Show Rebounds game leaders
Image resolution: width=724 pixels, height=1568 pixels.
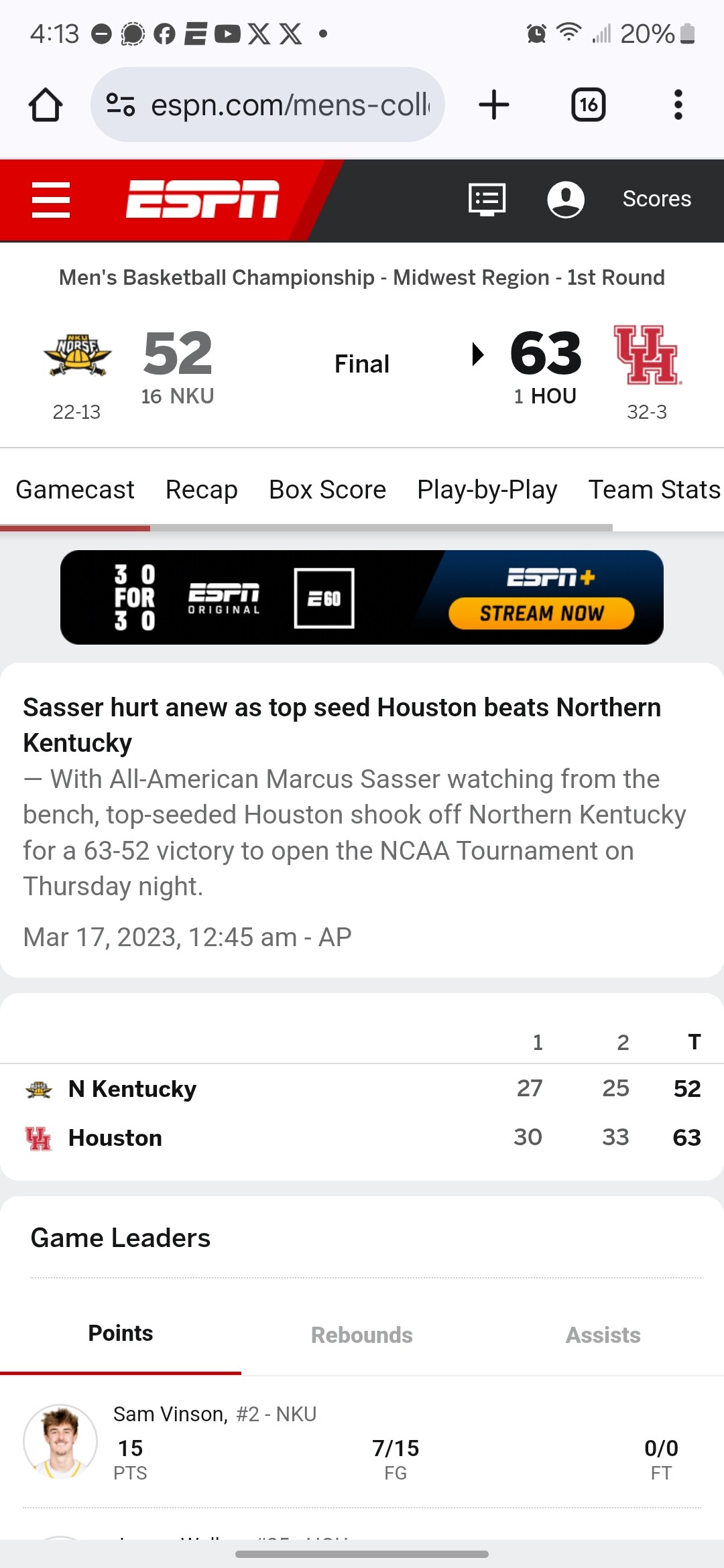362,1335
